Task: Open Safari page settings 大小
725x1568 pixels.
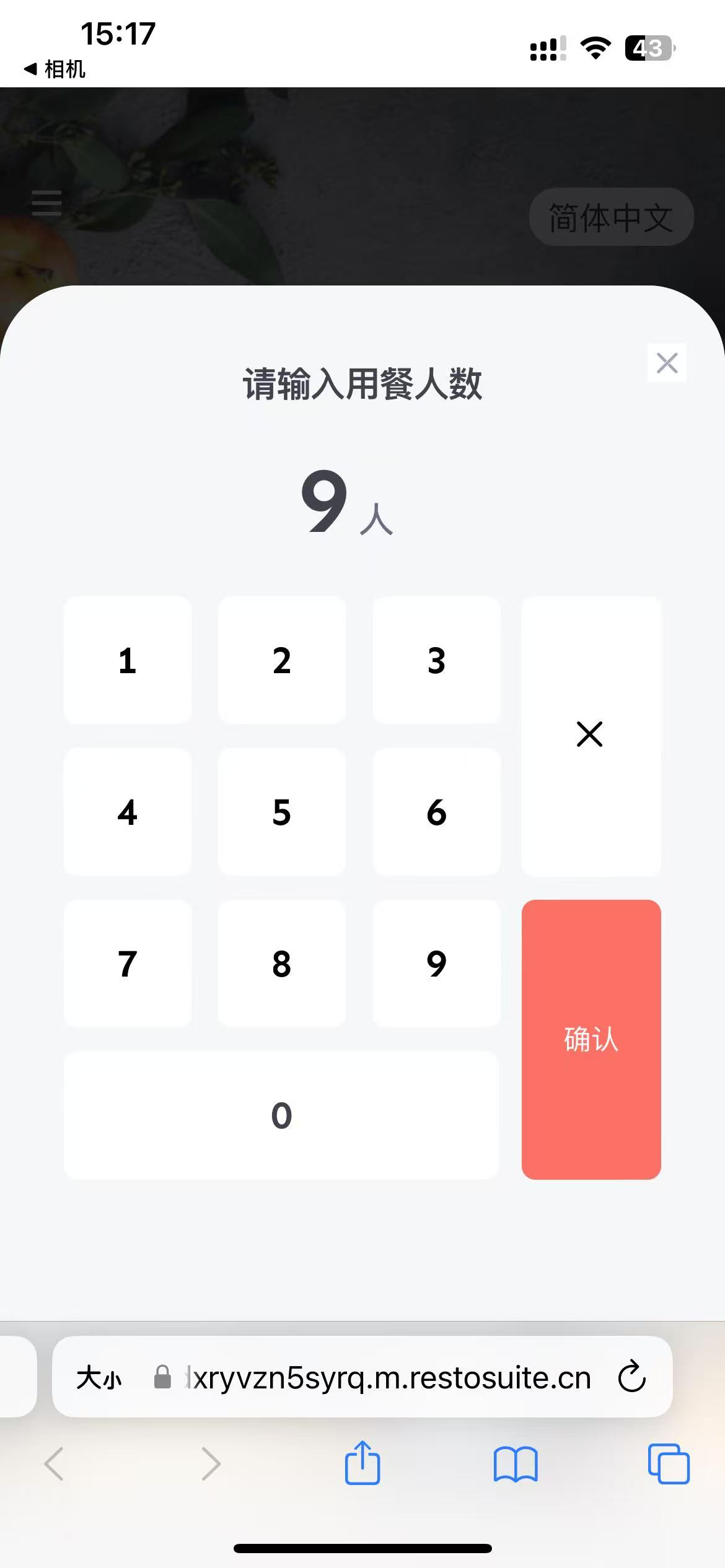Action: pyautogui.click(x=99, y=1378)
